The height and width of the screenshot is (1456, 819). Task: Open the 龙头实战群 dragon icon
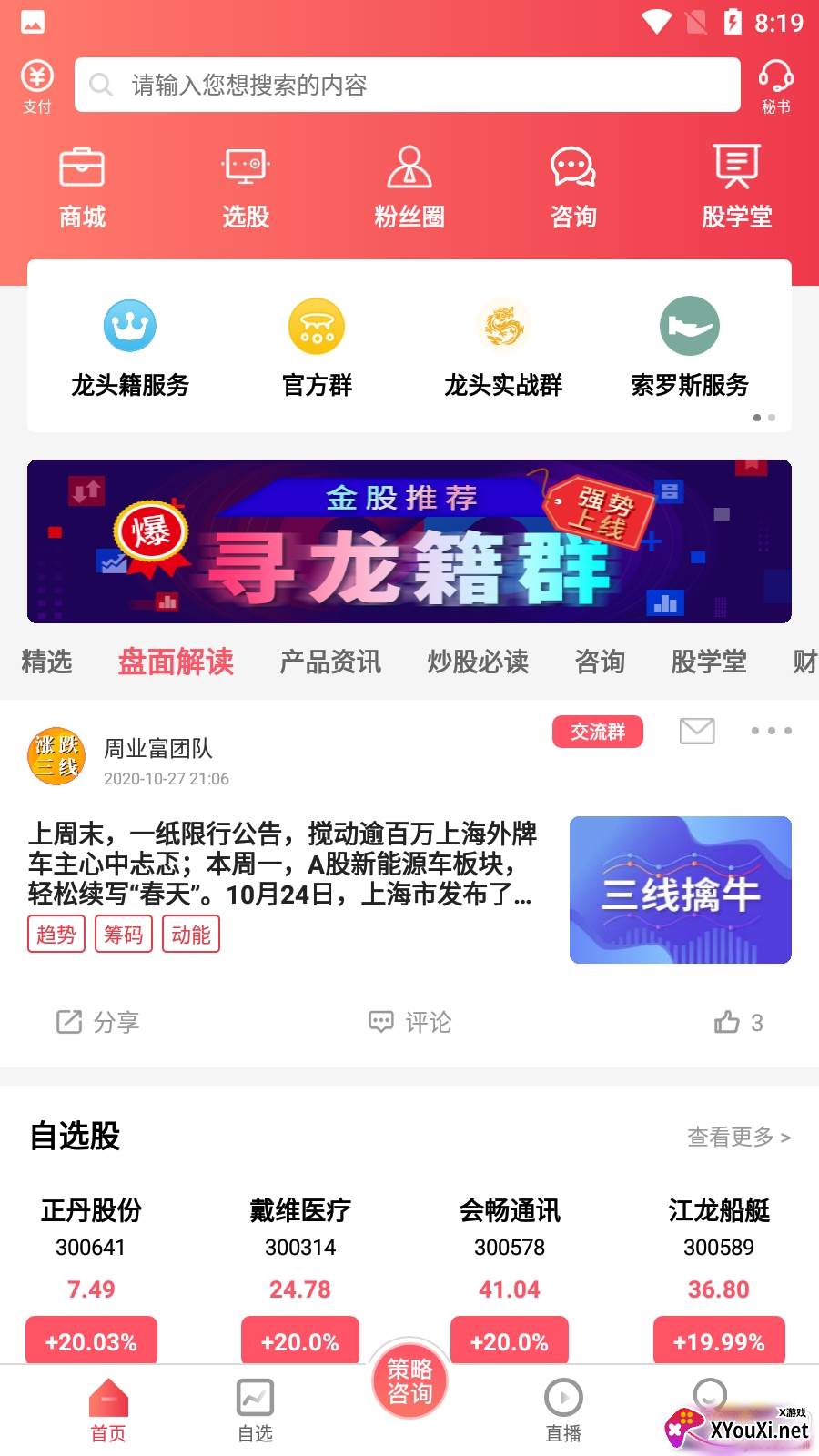503,346
